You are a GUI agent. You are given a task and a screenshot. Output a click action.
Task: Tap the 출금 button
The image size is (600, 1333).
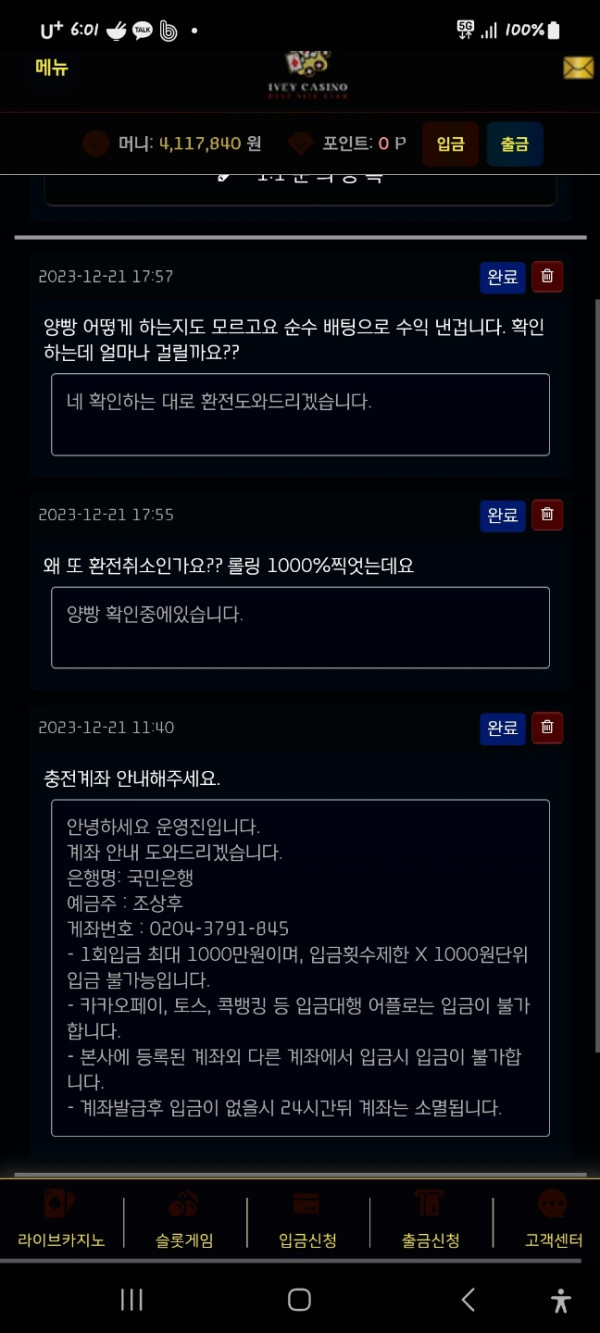coord(514,144)
